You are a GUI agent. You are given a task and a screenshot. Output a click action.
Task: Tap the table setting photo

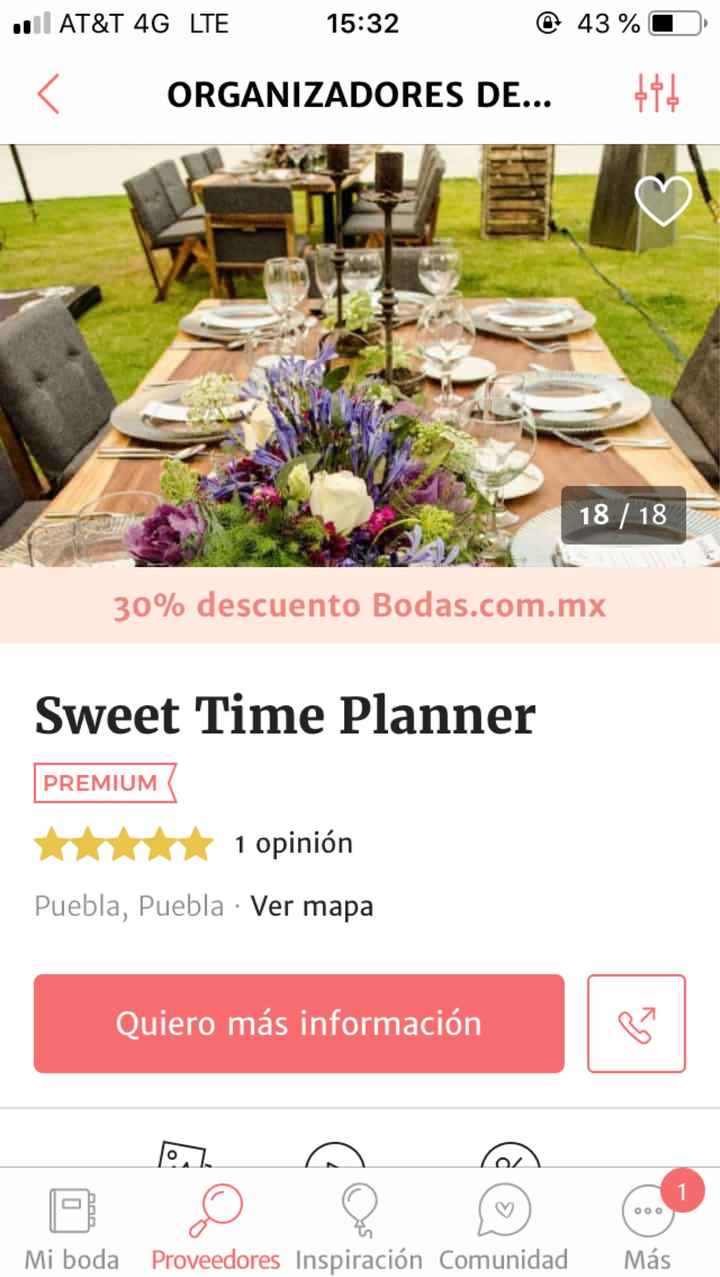360,350
